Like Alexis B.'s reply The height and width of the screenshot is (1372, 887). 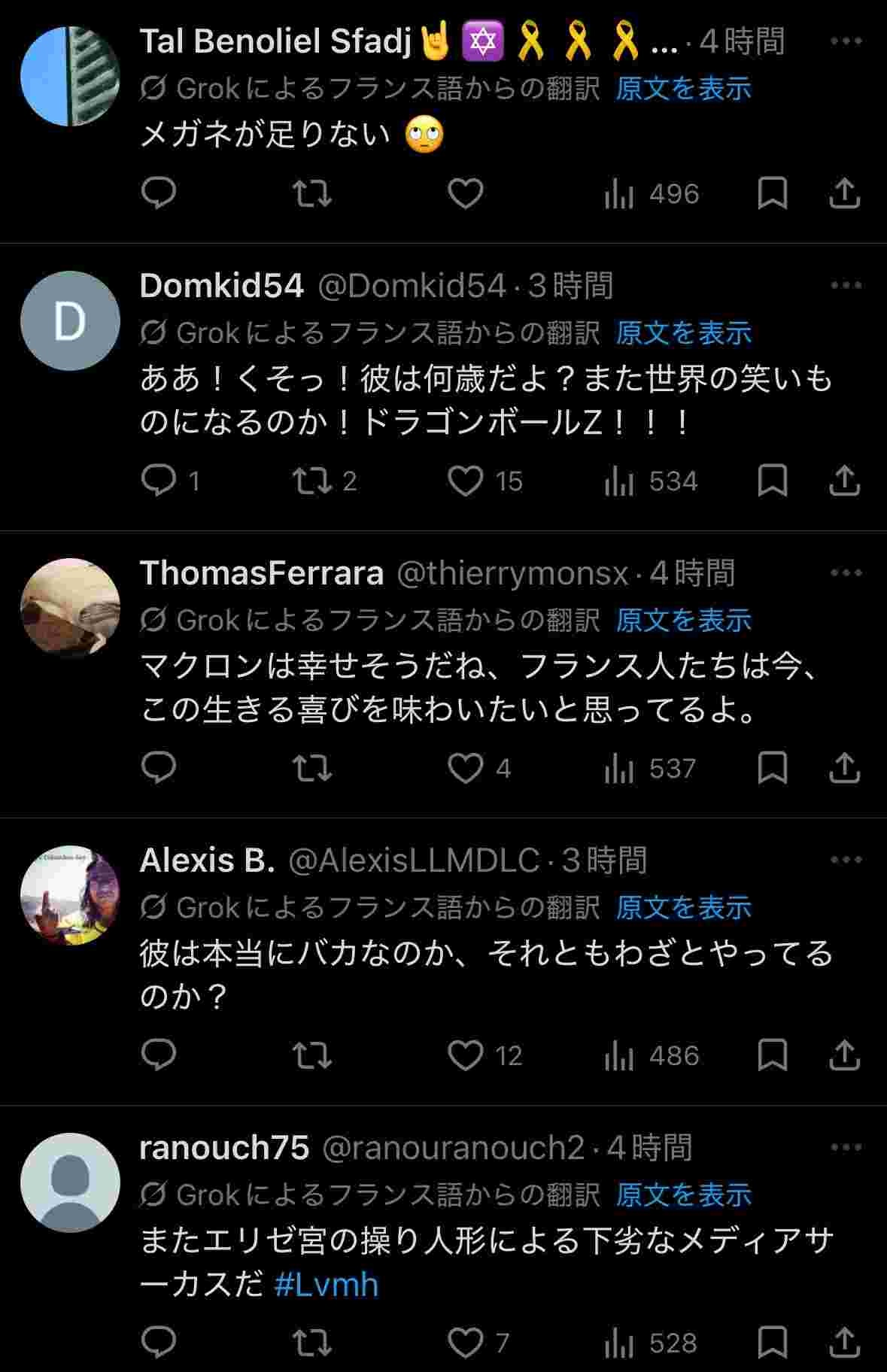point(465,1055)
